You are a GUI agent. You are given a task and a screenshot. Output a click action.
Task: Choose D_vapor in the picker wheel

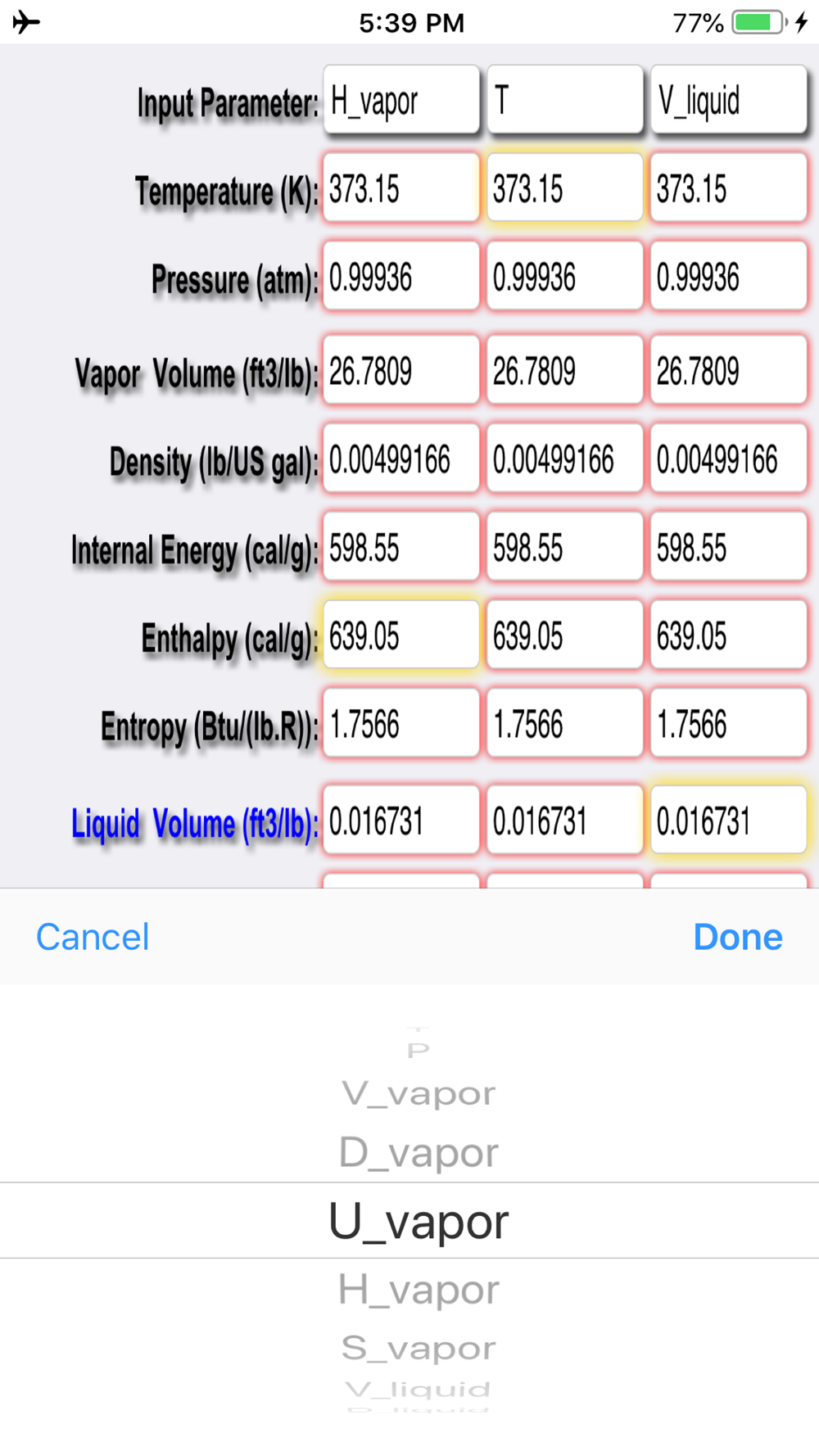point(419,1153)
